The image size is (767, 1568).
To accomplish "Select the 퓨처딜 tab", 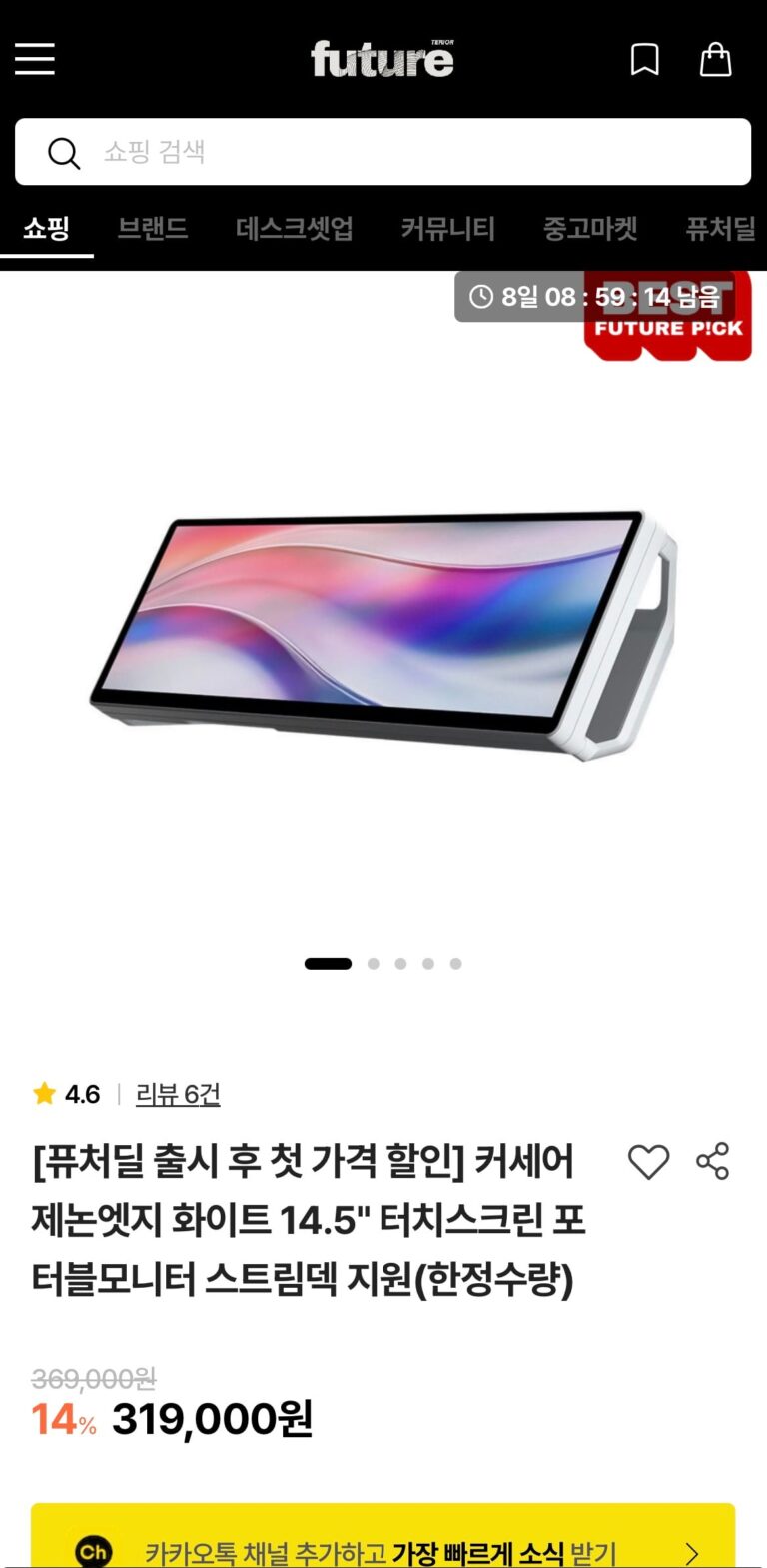I will (720, 229).
